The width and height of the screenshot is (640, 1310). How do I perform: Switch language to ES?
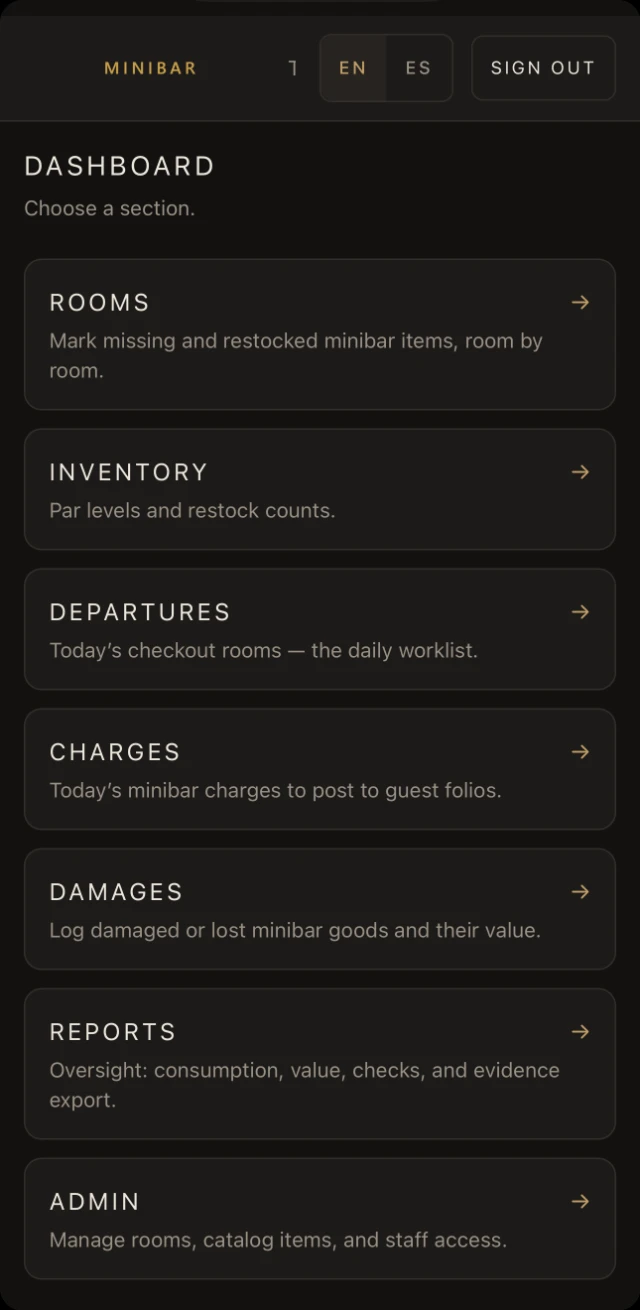[x=419, y=68]
